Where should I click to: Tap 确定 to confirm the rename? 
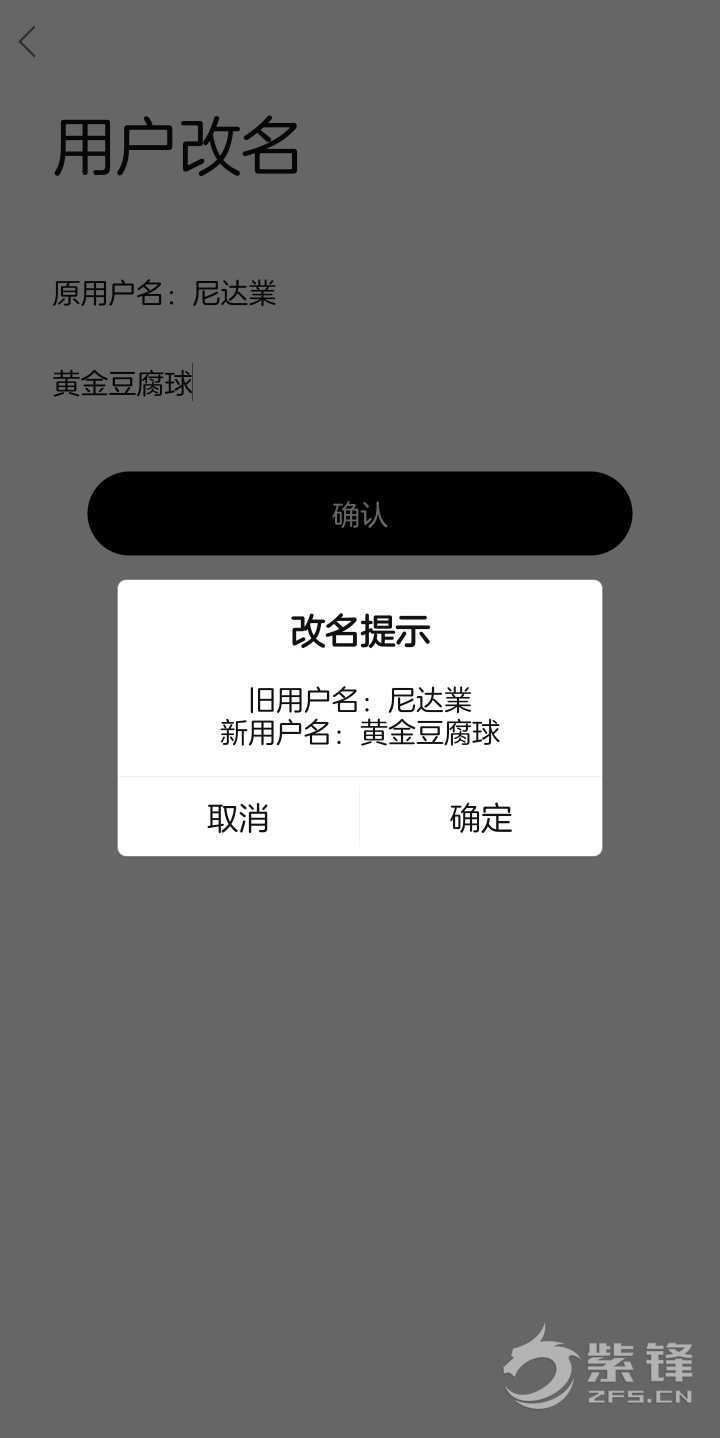[x=481, y=817]
